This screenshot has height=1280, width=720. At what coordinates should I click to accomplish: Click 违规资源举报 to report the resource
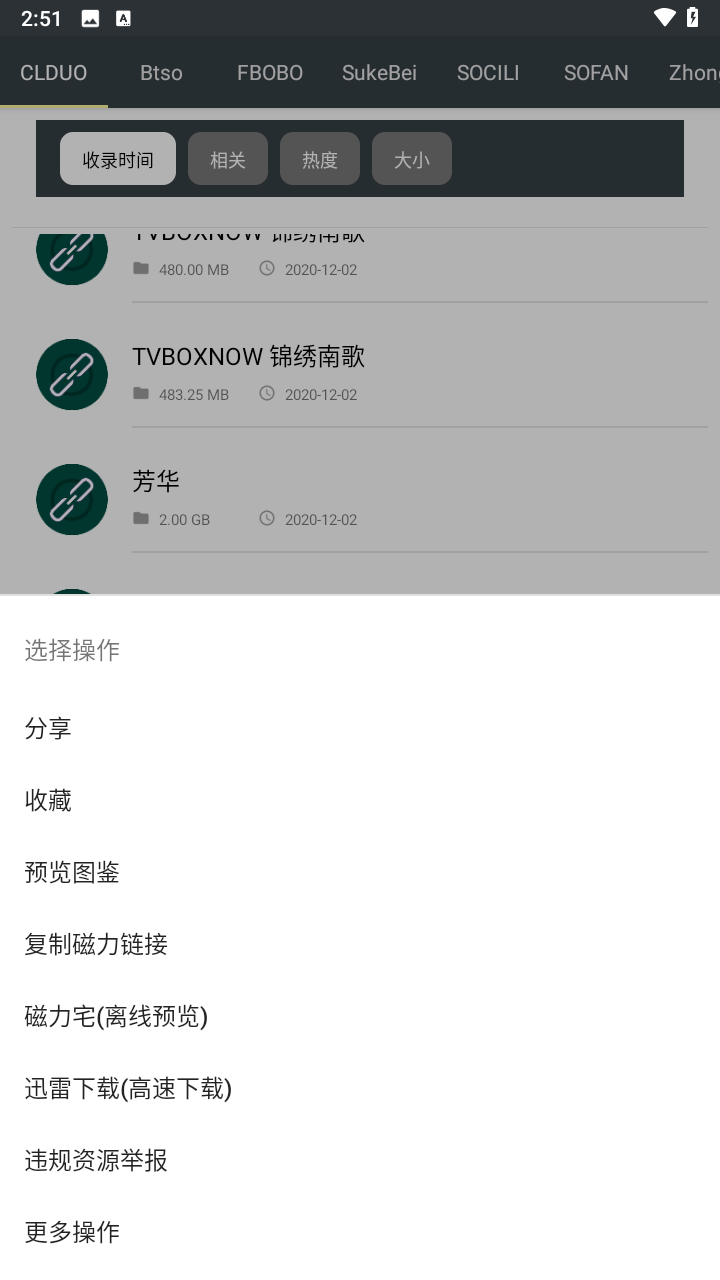pos(95,1161)
